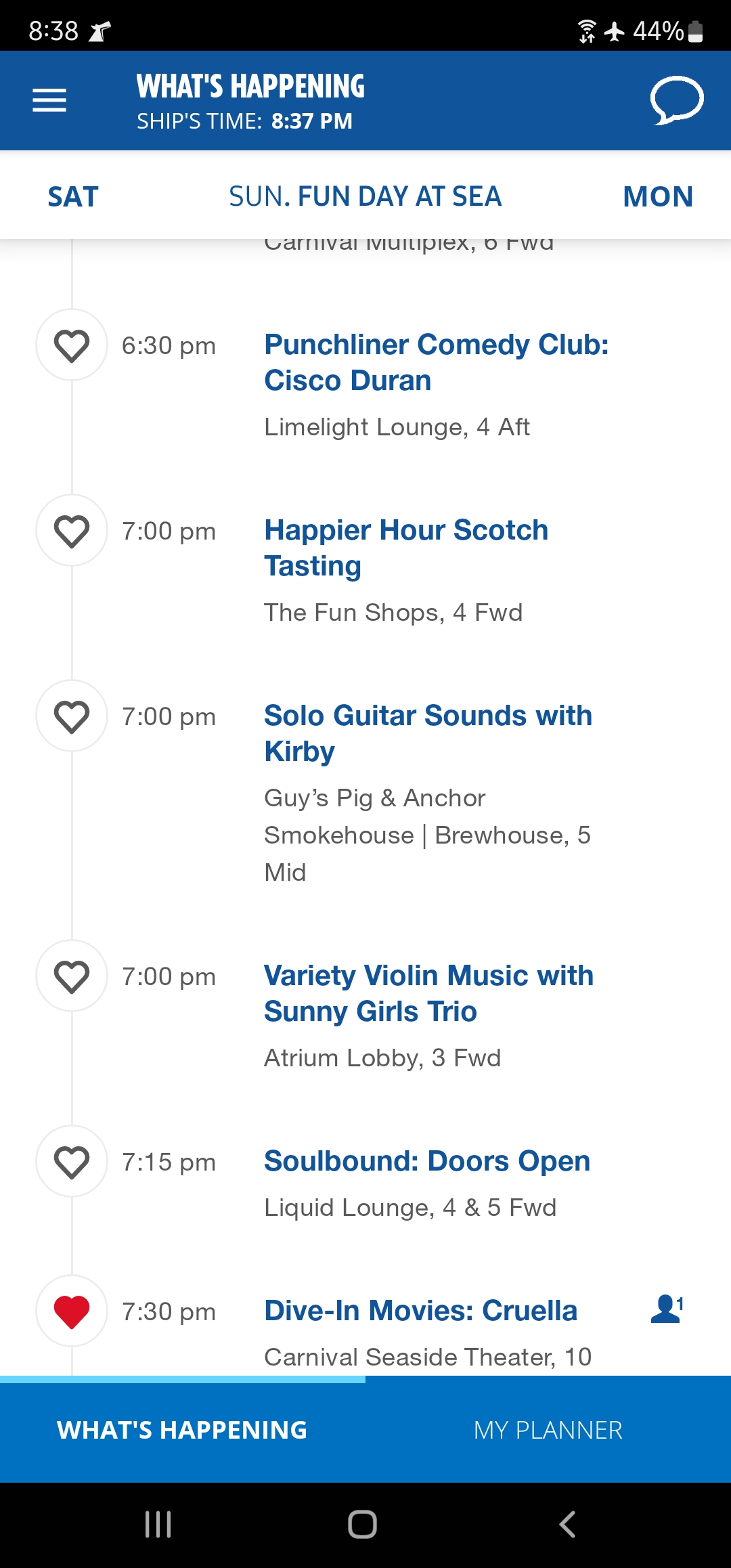Switch to the My Planner tab
731x1568 pixels.
coord(548,1430)
